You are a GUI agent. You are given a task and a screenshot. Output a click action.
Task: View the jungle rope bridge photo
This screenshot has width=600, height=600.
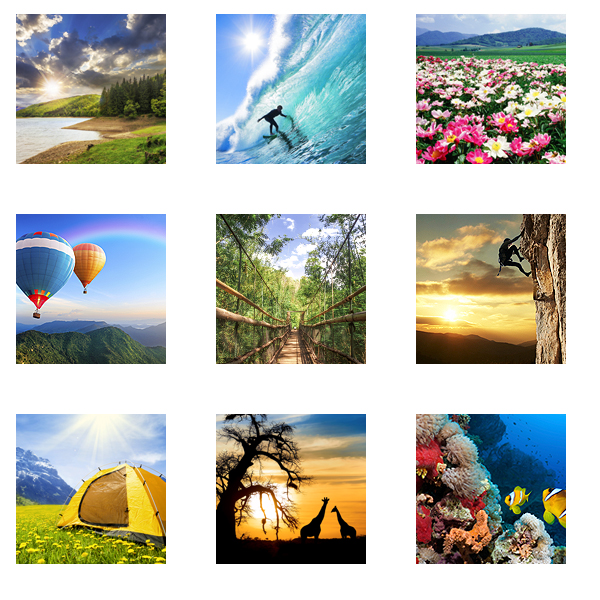(x=291, y=289)
